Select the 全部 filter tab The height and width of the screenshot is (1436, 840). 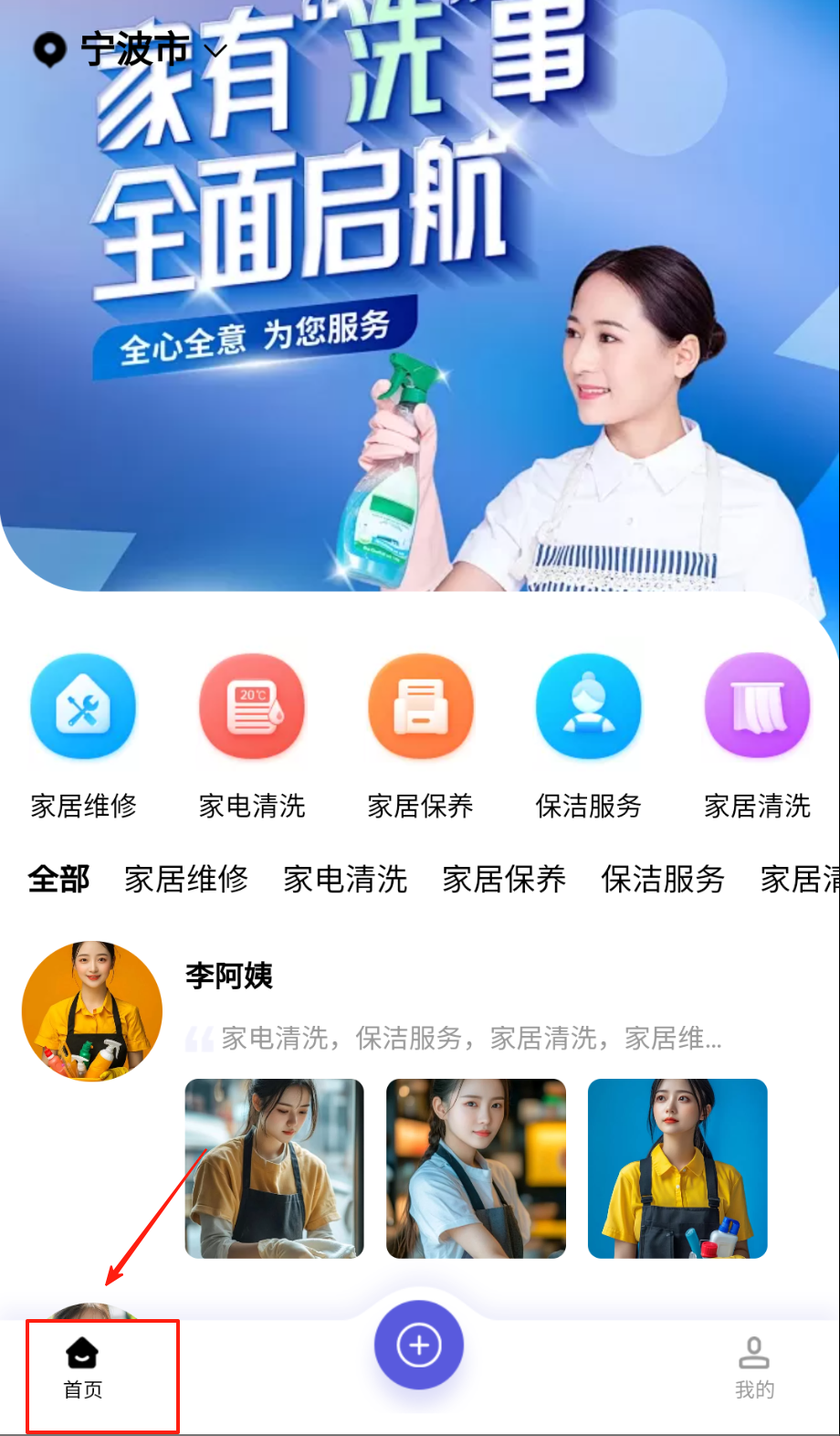pyautogui.click(x=59, y=879)
